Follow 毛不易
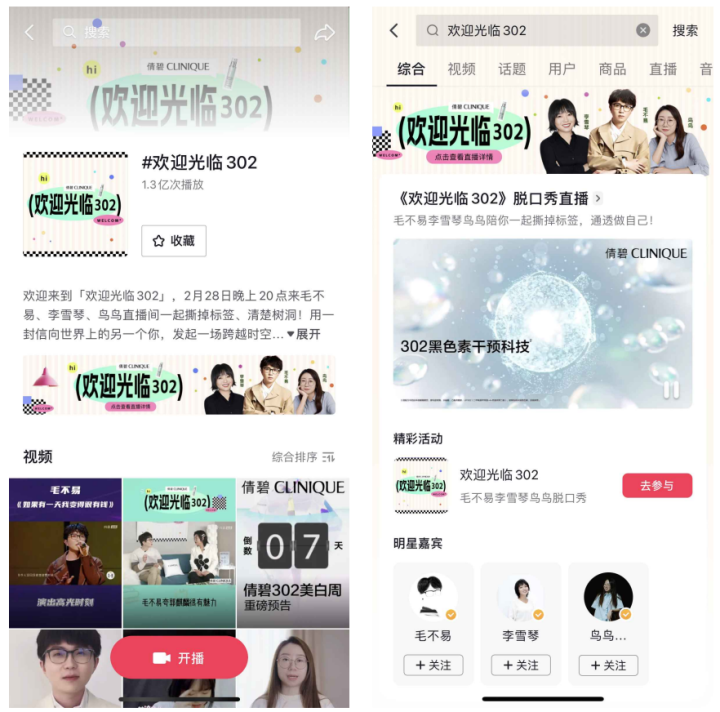This screenshot has width=720, height=712. coord(433,665)
